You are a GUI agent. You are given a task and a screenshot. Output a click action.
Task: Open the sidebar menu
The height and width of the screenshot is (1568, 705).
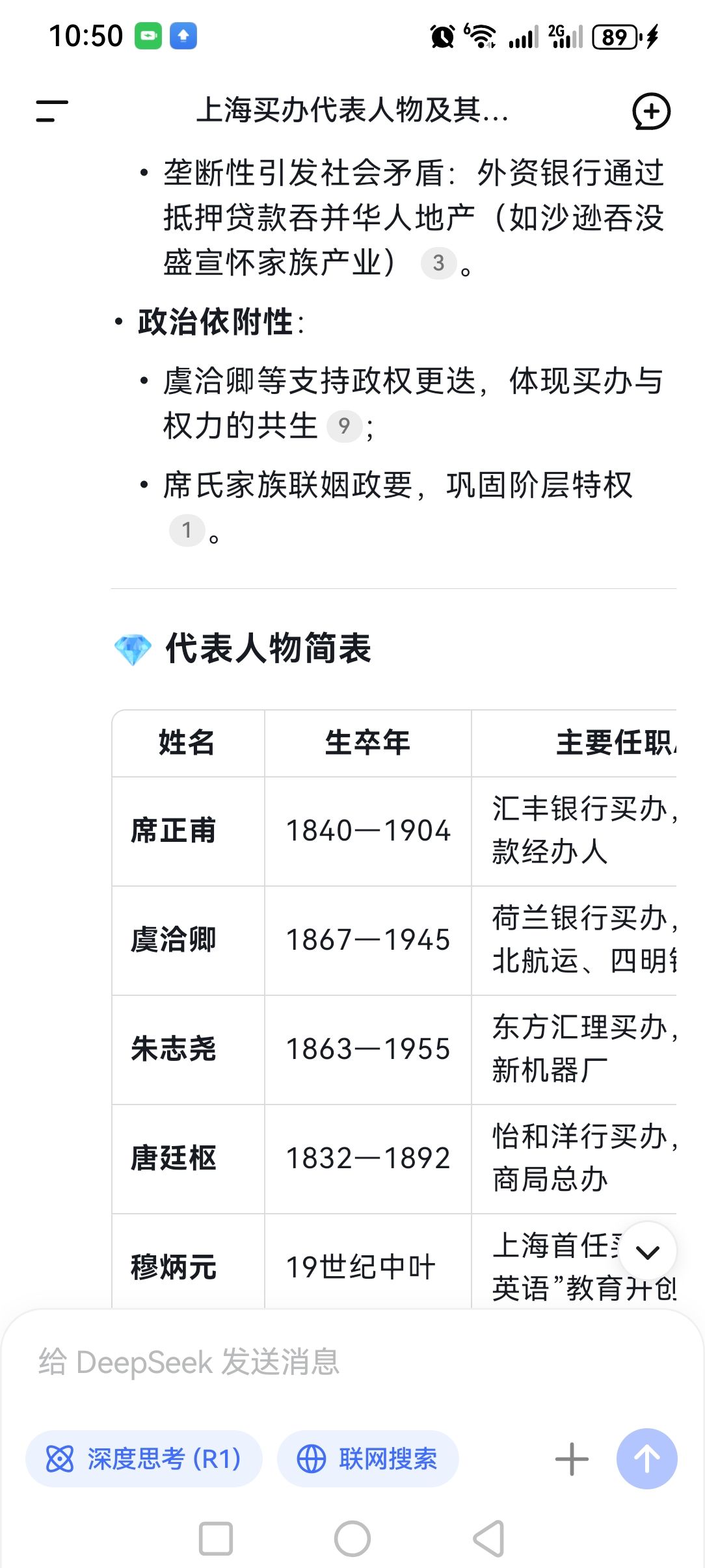point(52,111)
